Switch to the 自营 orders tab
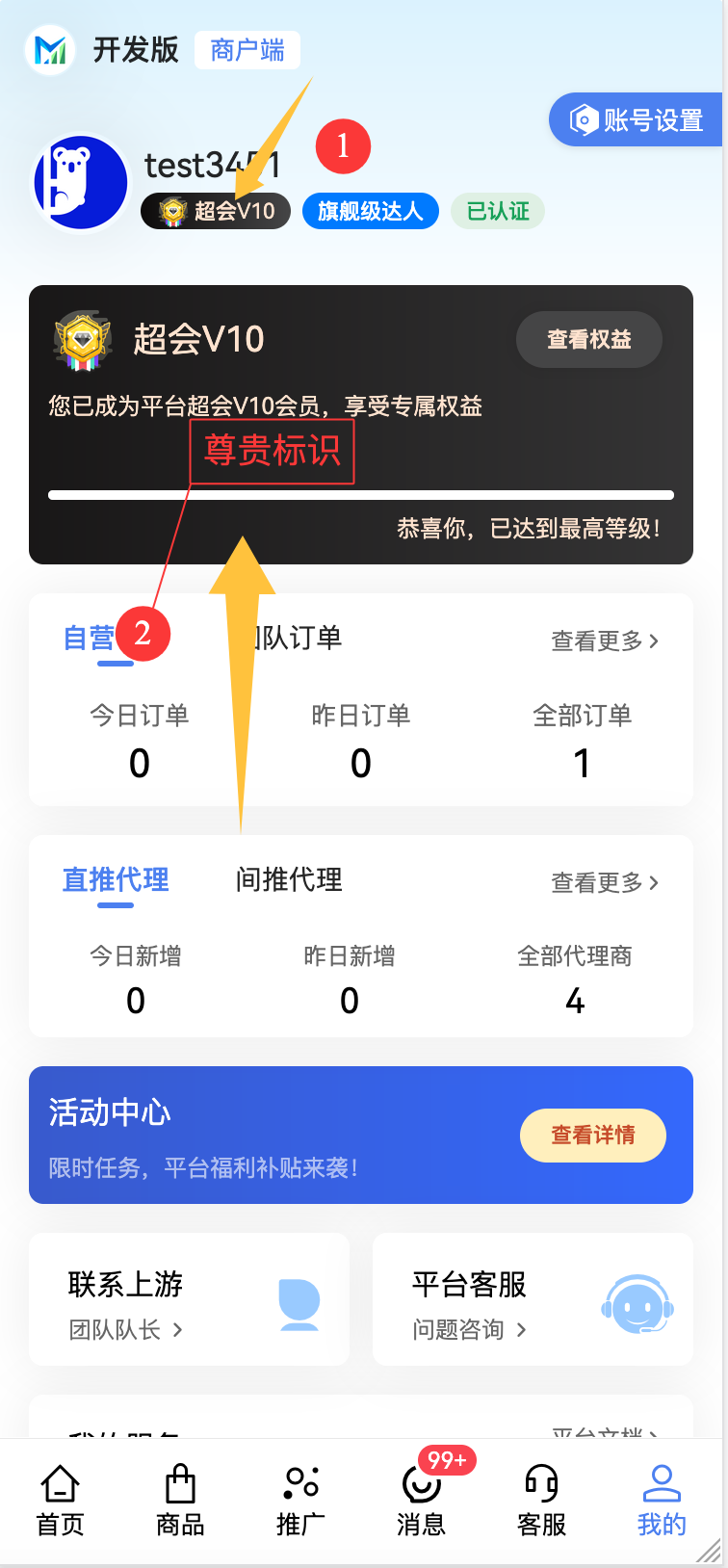 click(90, 639)
